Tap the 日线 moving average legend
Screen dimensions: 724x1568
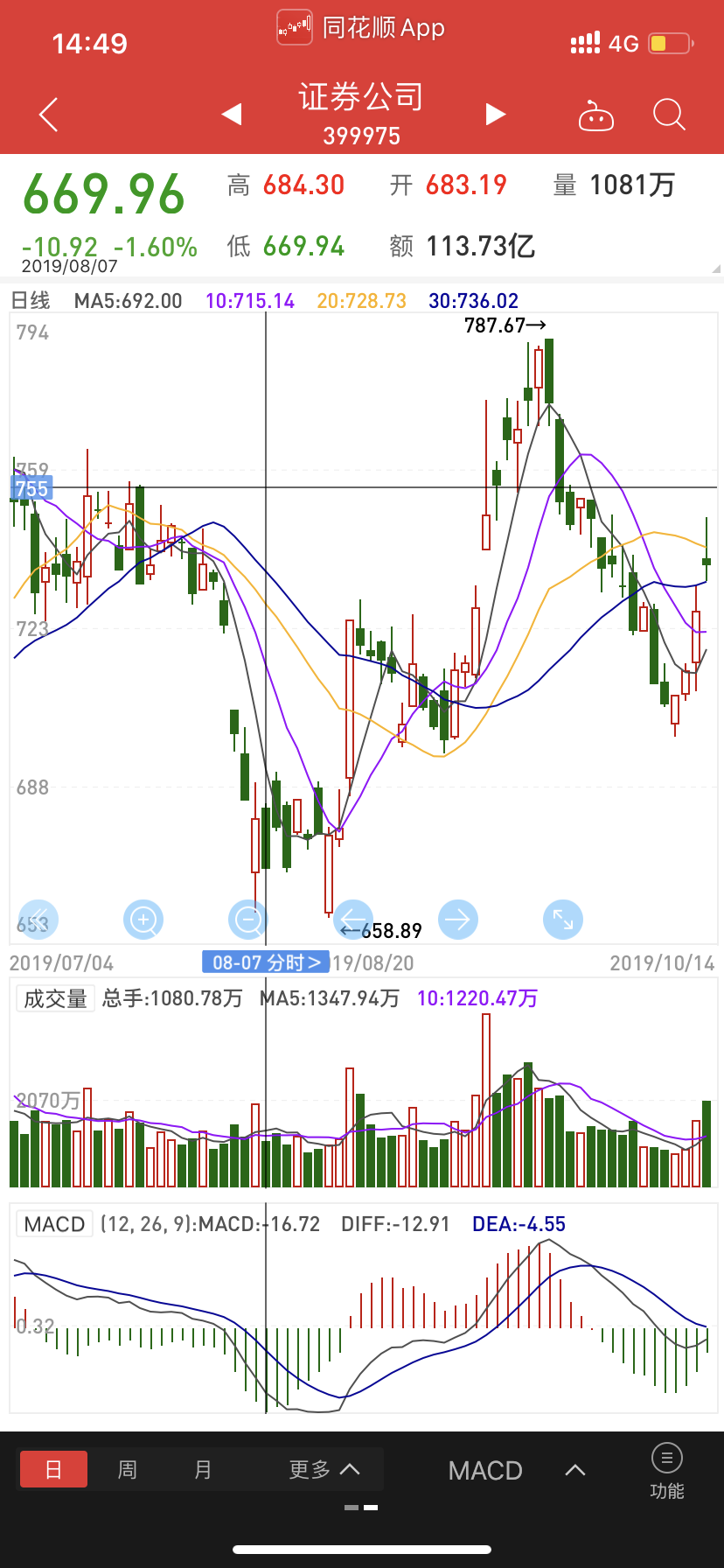(x=31, y=301)
